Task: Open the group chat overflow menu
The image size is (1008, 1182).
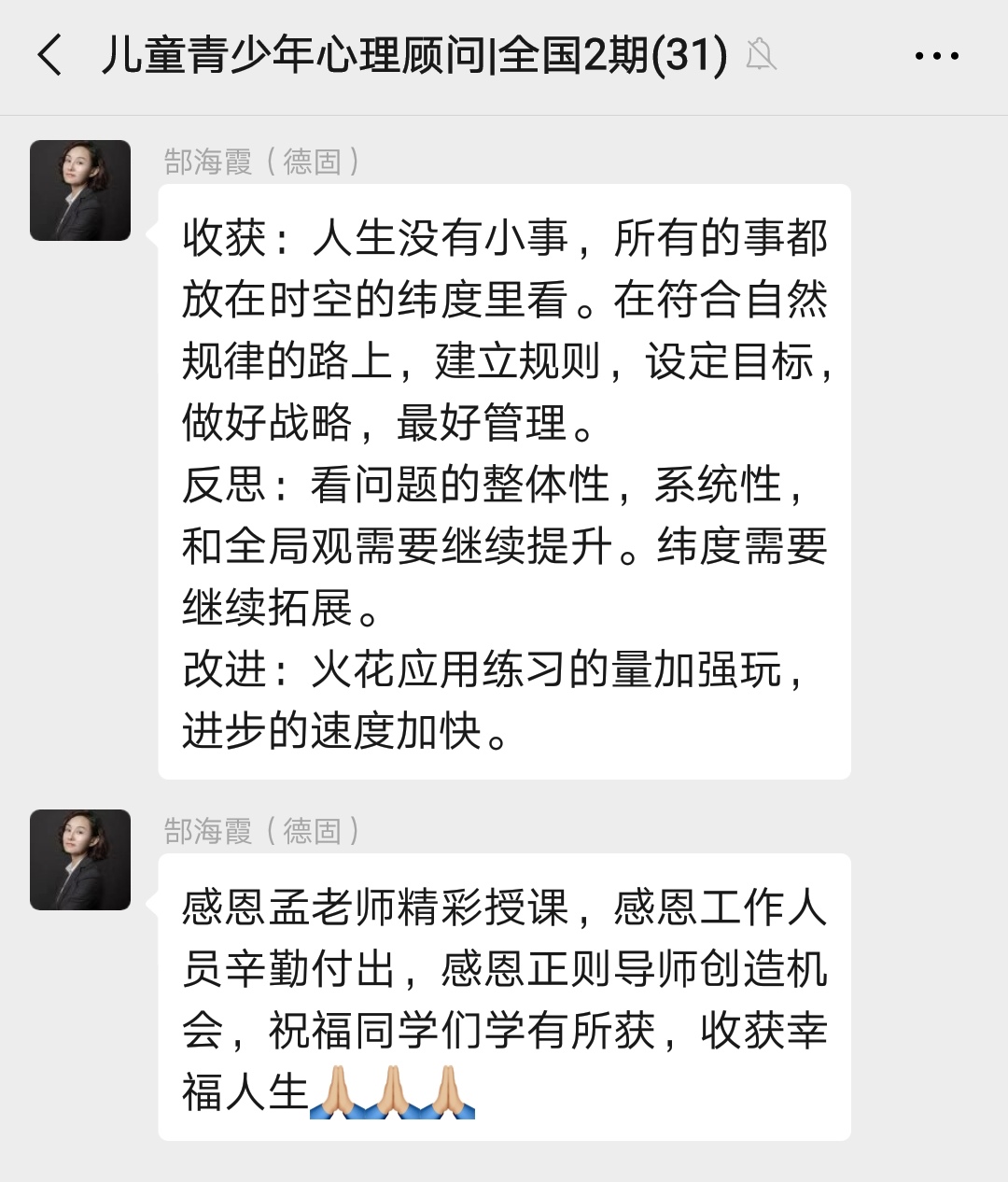Action: click(x=936, y=56)
